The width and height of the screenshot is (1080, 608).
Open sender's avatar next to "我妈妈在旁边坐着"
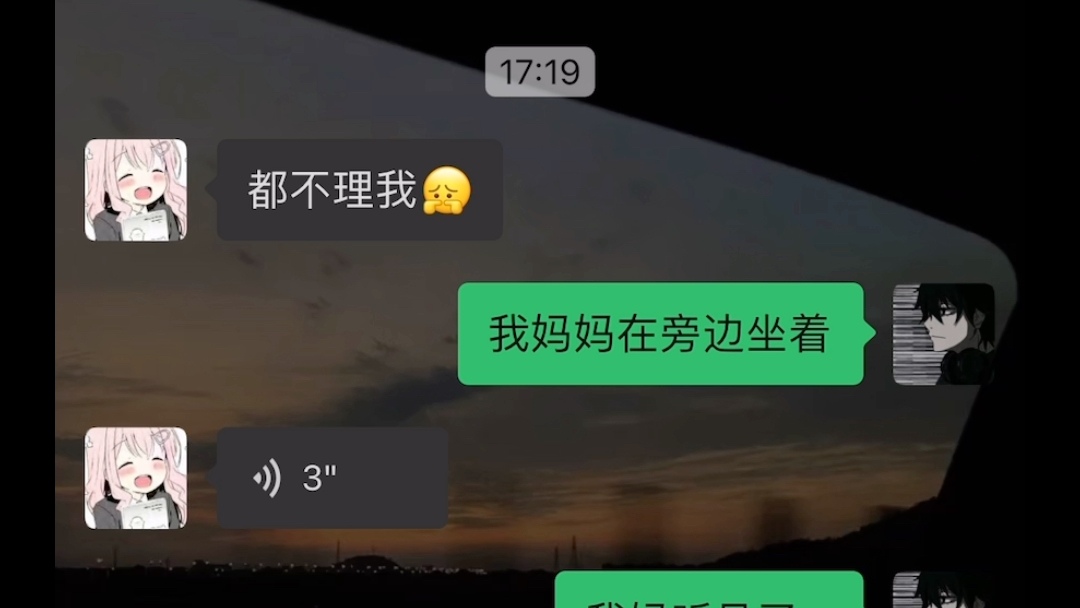pos(943,334)
